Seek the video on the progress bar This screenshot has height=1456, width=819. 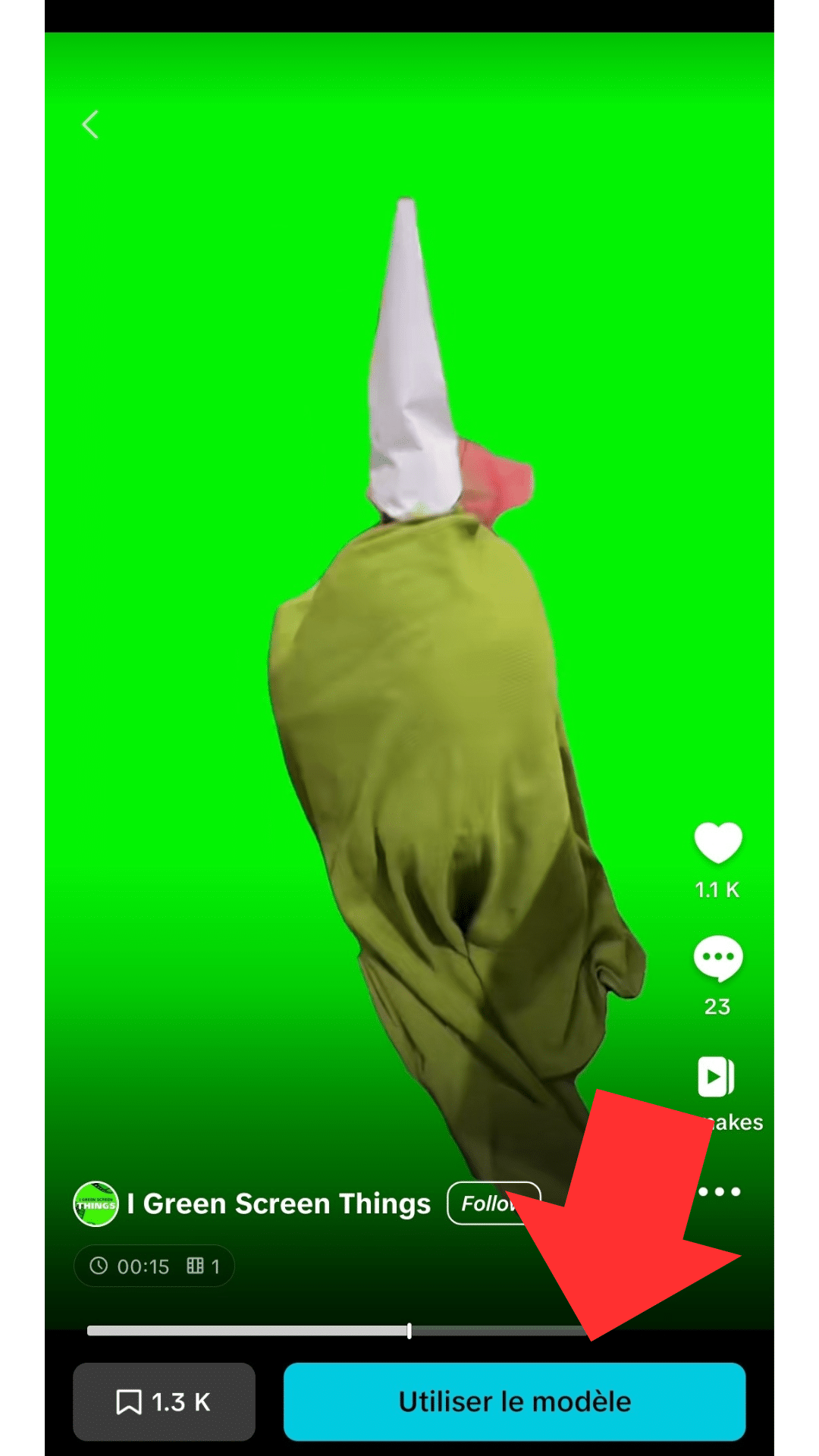click(409, 1331)
